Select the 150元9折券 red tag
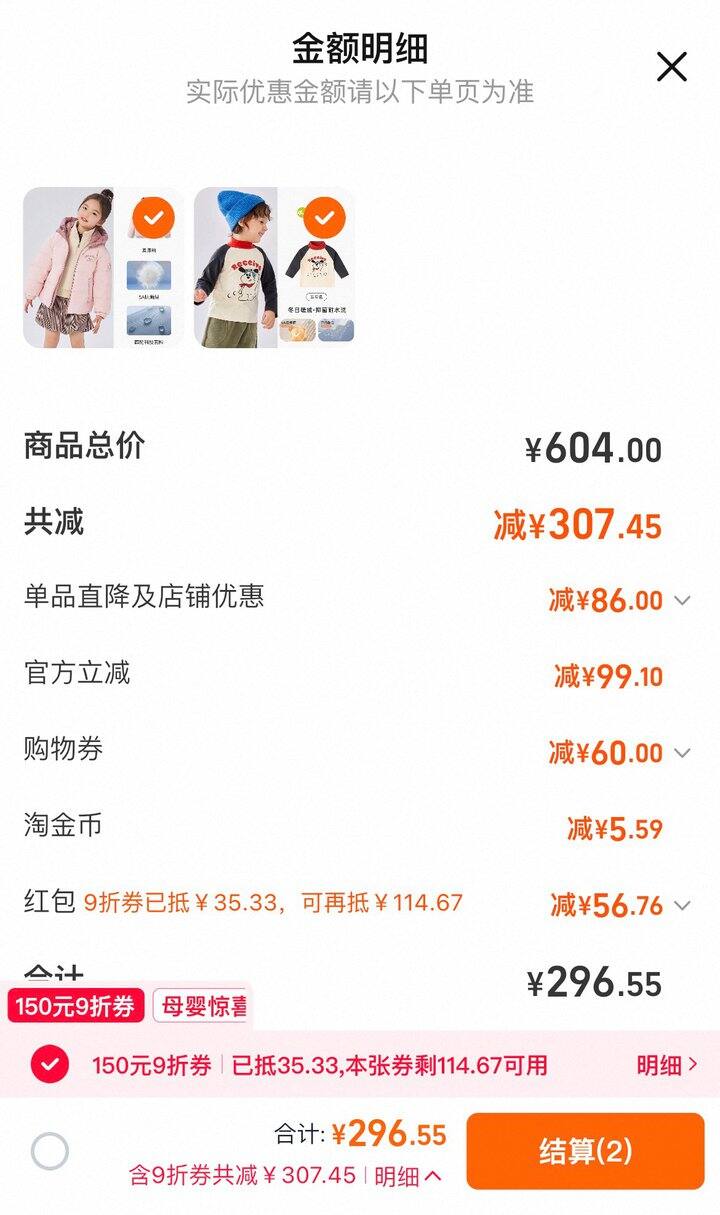Viewport: 720px width, 1215px height. click(76, 1006)
